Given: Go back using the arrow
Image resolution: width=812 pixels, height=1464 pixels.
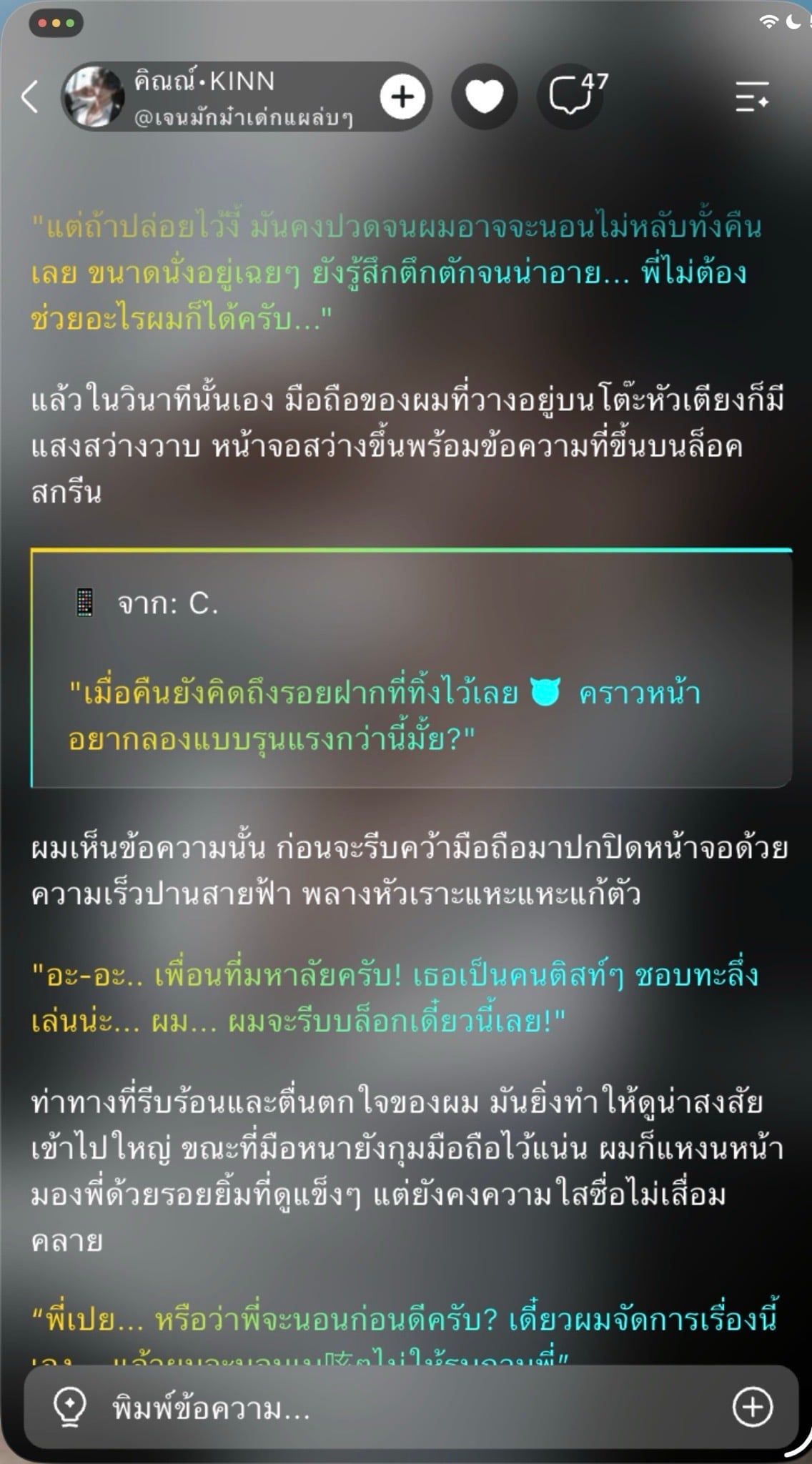Looking at the screenshot, I should coord(31,97).
